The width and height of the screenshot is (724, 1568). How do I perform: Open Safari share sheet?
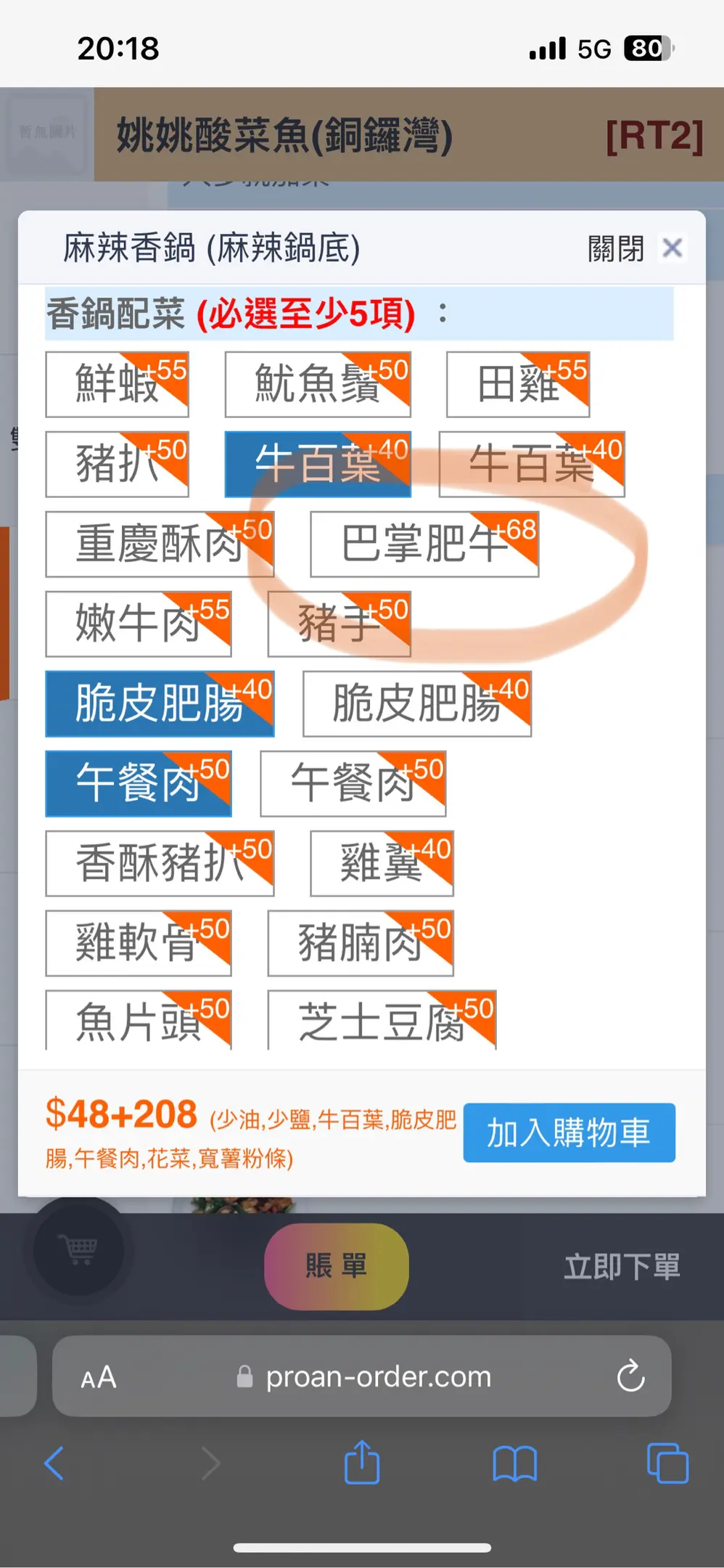click(x=362, y=1463)
